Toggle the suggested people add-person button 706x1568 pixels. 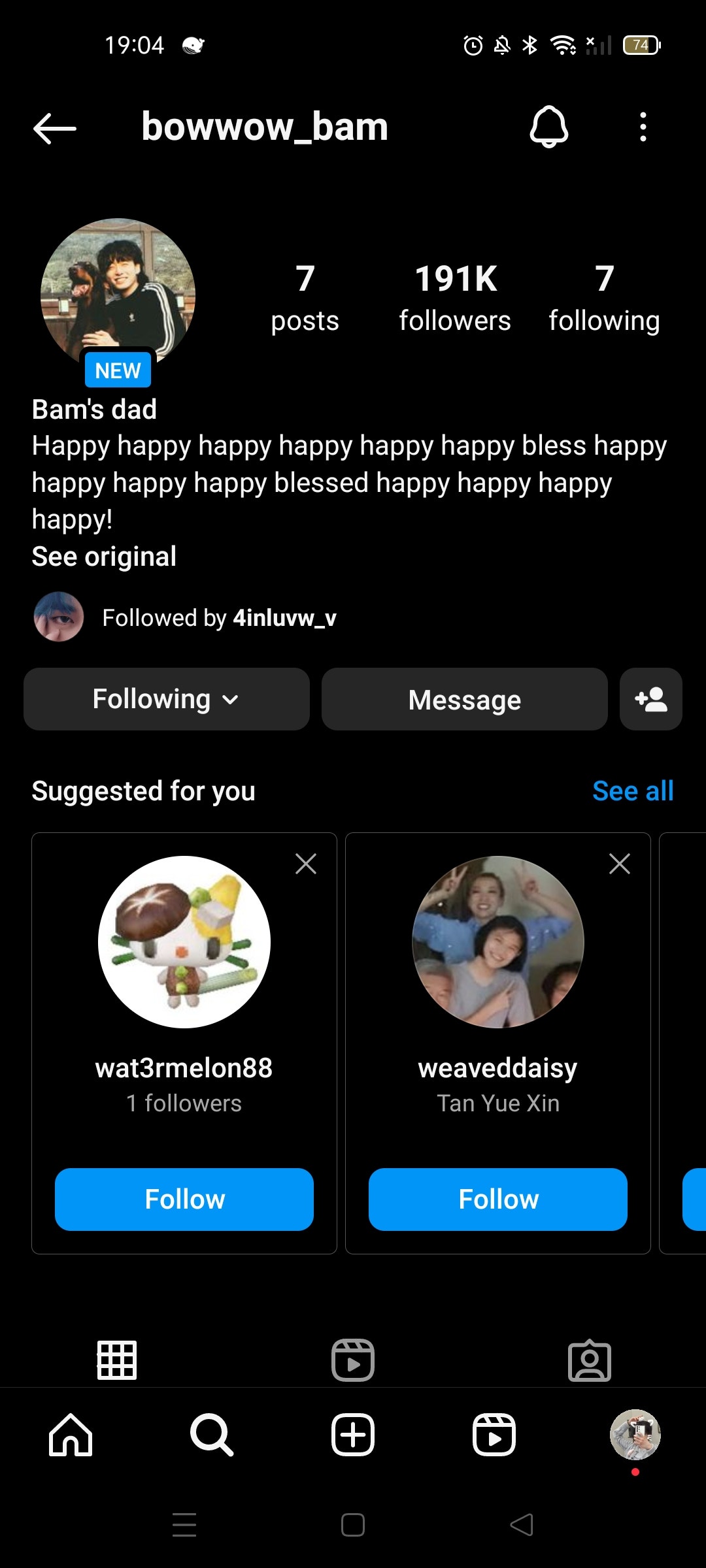coord(650,699)
